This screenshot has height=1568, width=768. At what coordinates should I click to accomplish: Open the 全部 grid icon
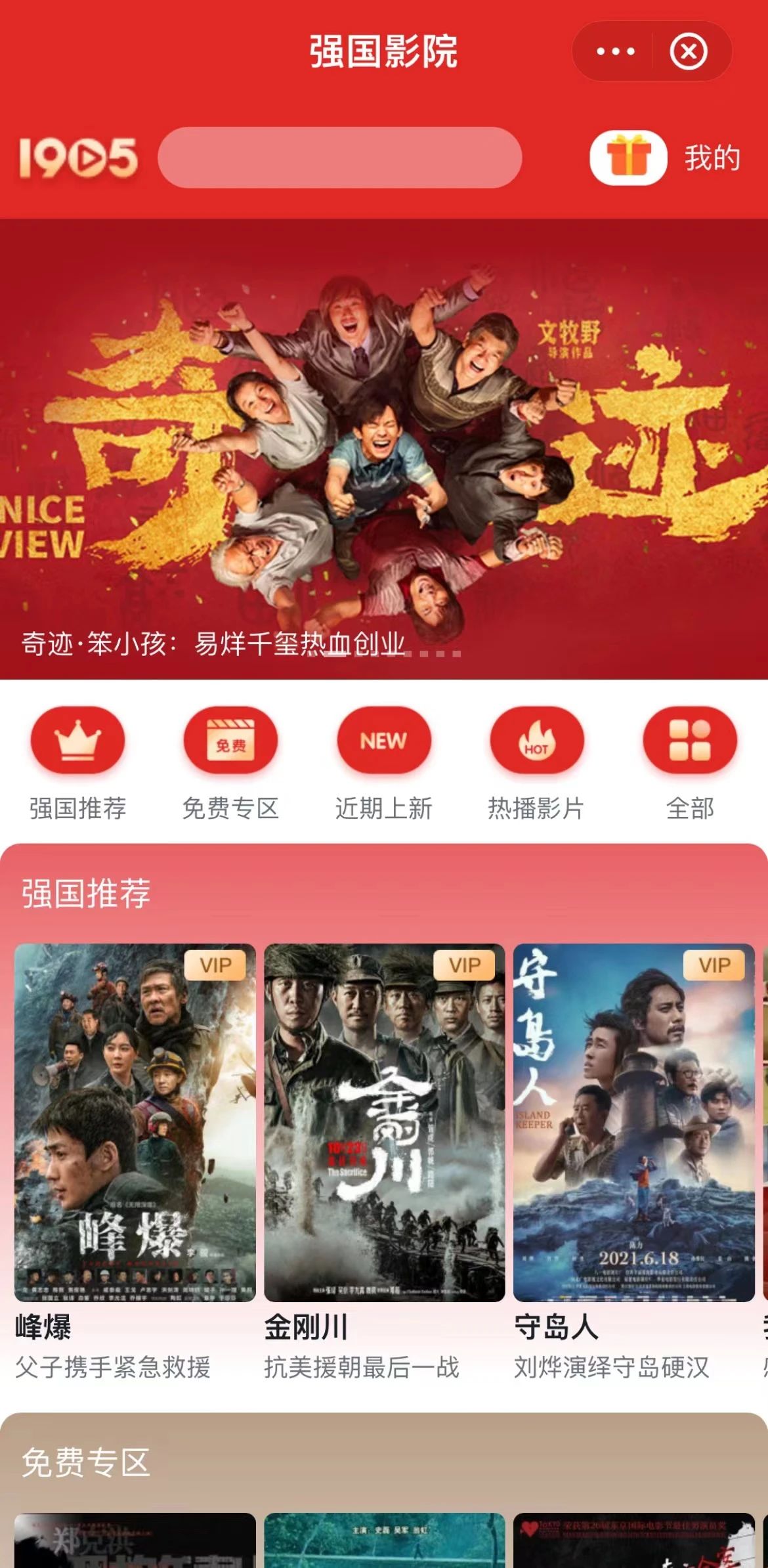coord(689,741)
